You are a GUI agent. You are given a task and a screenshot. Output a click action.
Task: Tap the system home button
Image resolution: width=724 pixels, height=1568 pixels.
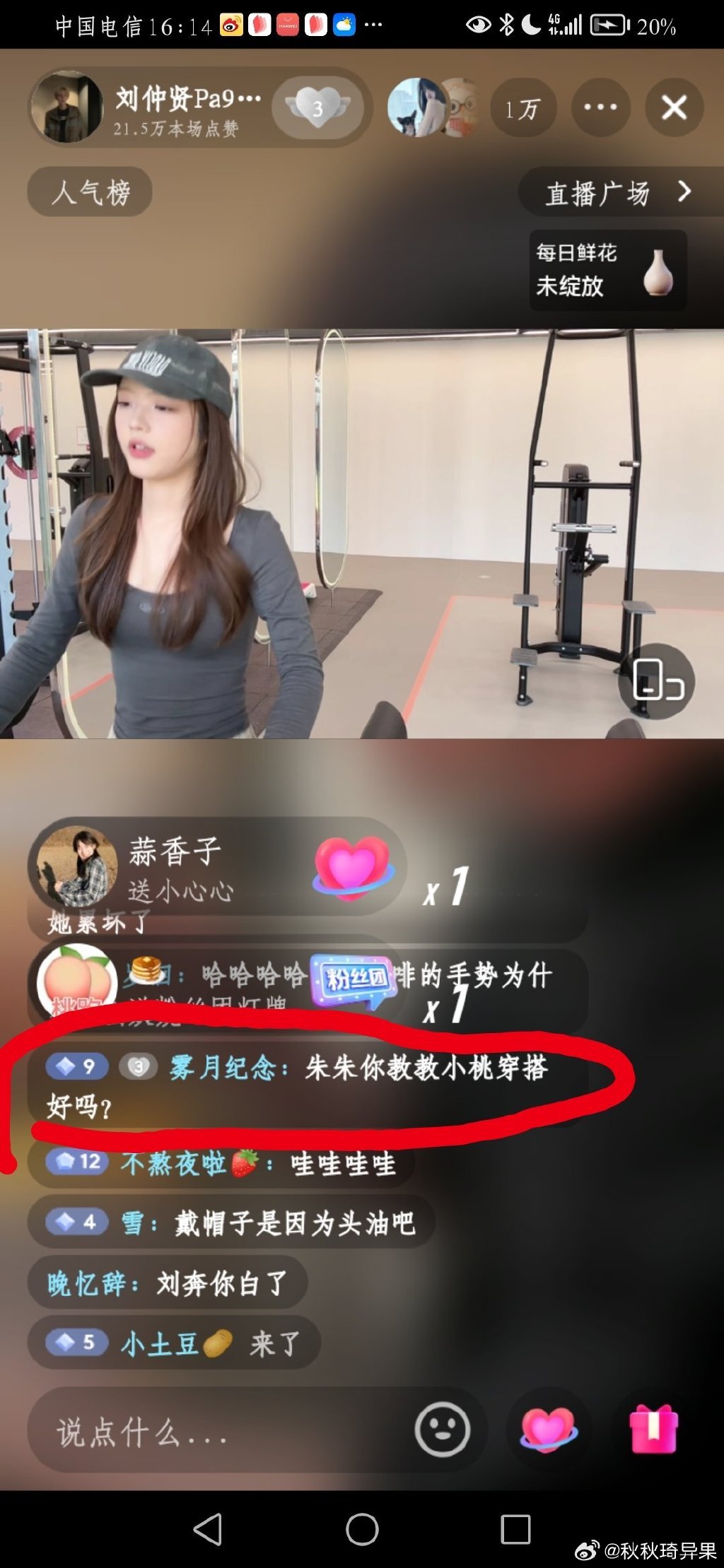point(362,1529)
